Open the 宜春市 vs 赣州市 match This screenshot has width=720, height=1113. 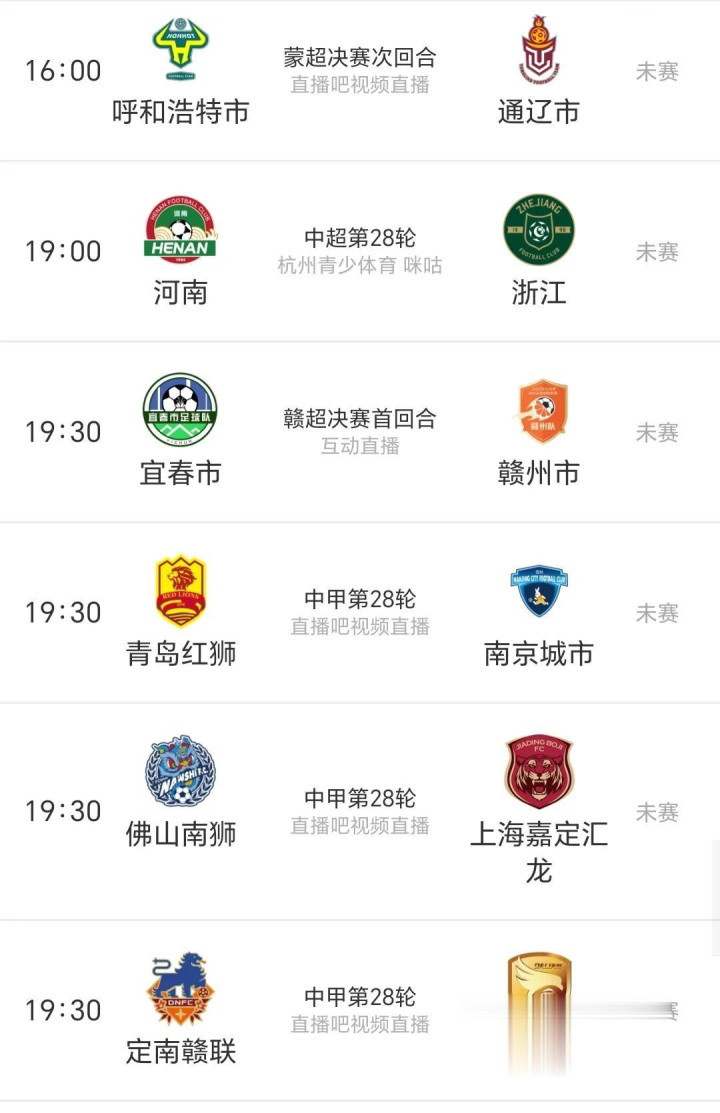pos(360,432)
